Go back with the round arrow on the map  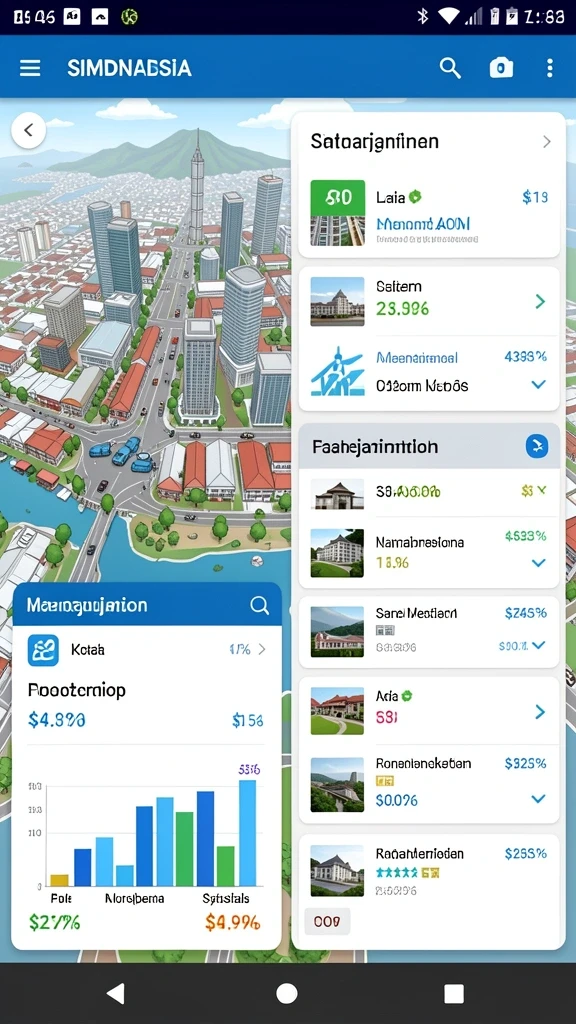29,130
